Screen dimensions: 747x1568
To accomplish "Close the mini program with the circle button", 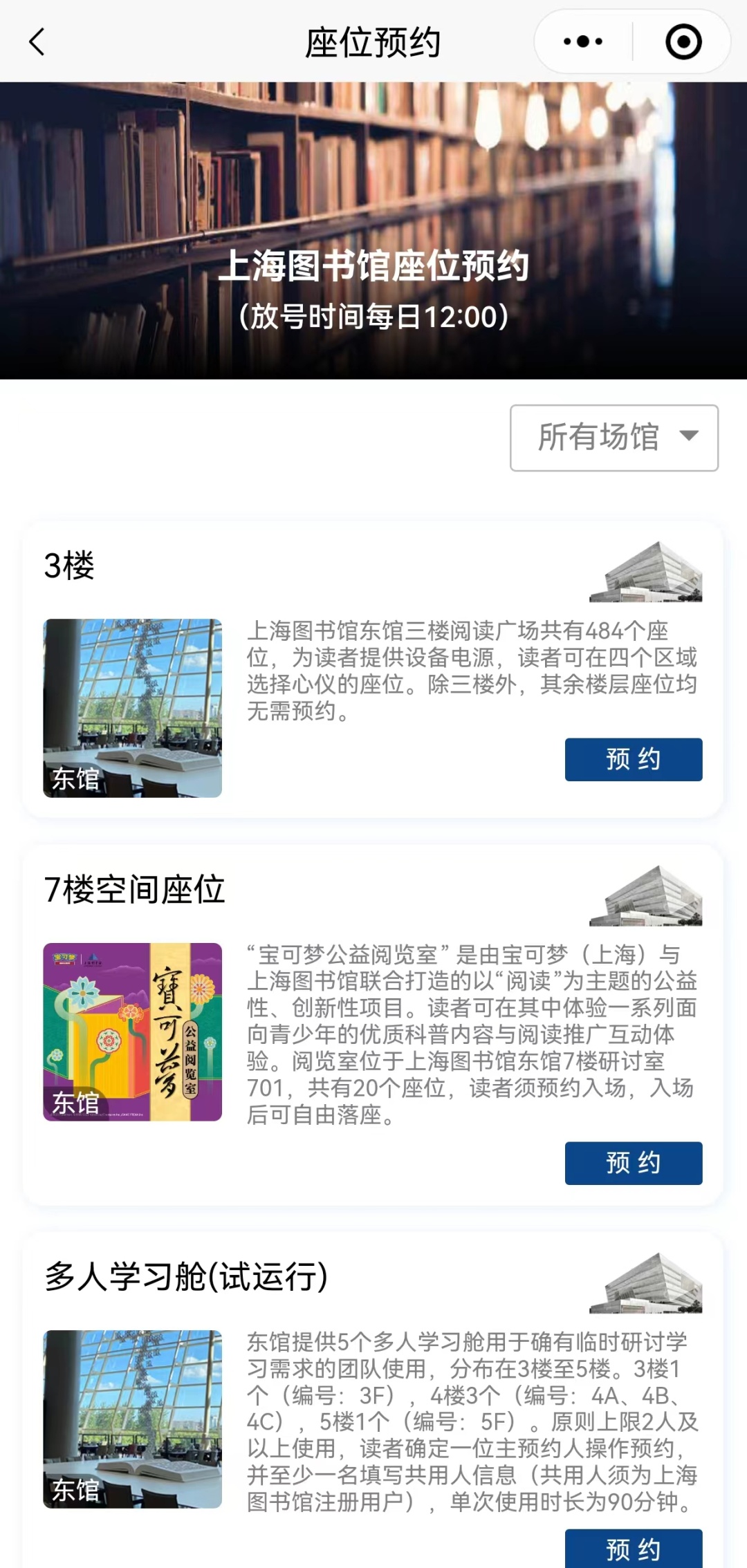I will coord(683,42).
